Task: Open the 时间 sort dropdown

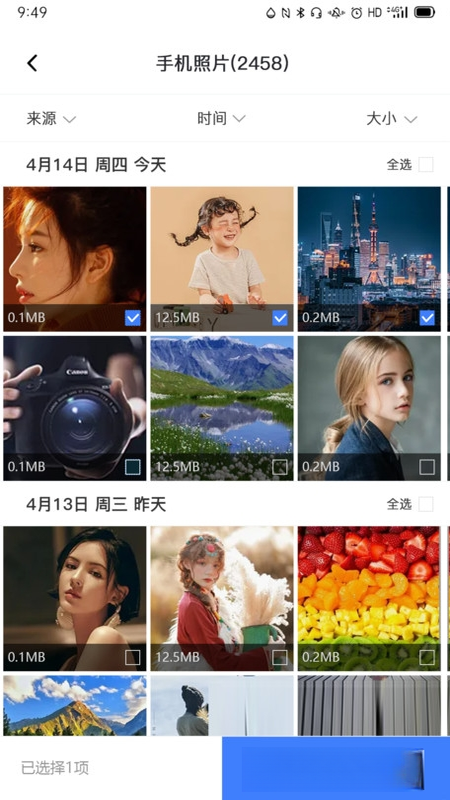Action: pyautogui.click(x=221, y=119)
